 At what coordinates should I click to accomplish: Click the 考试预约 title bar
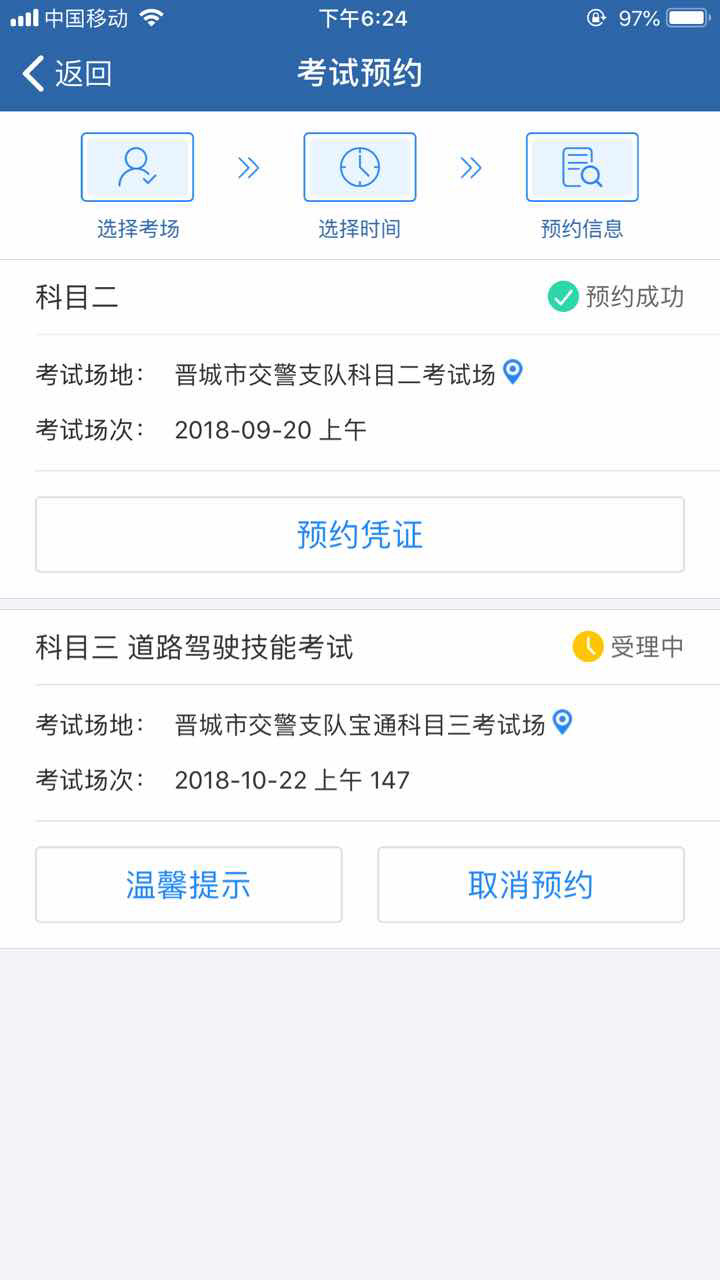[359, 73]
